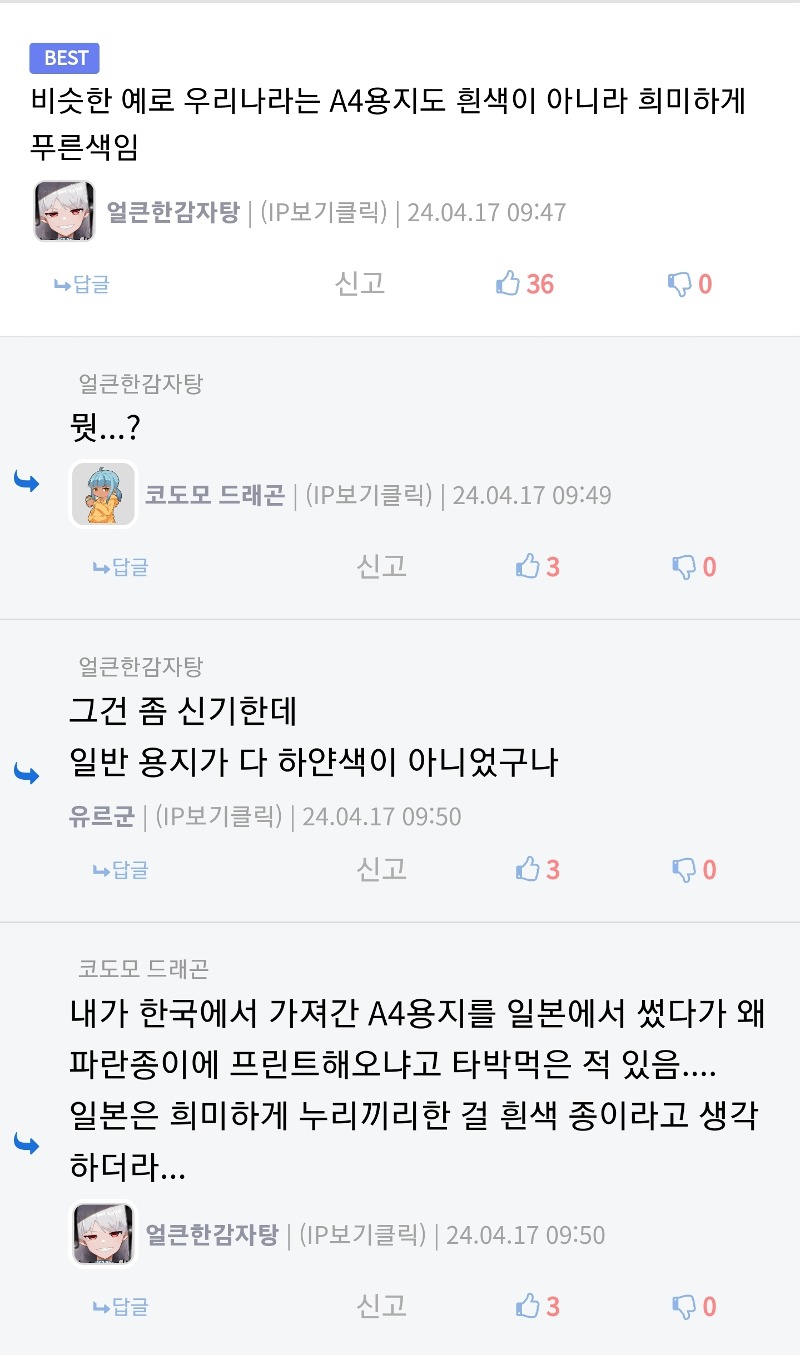
Task: Reveal IP of the BEST comment author
Action: pyautogui.click(x=323, y=212)
